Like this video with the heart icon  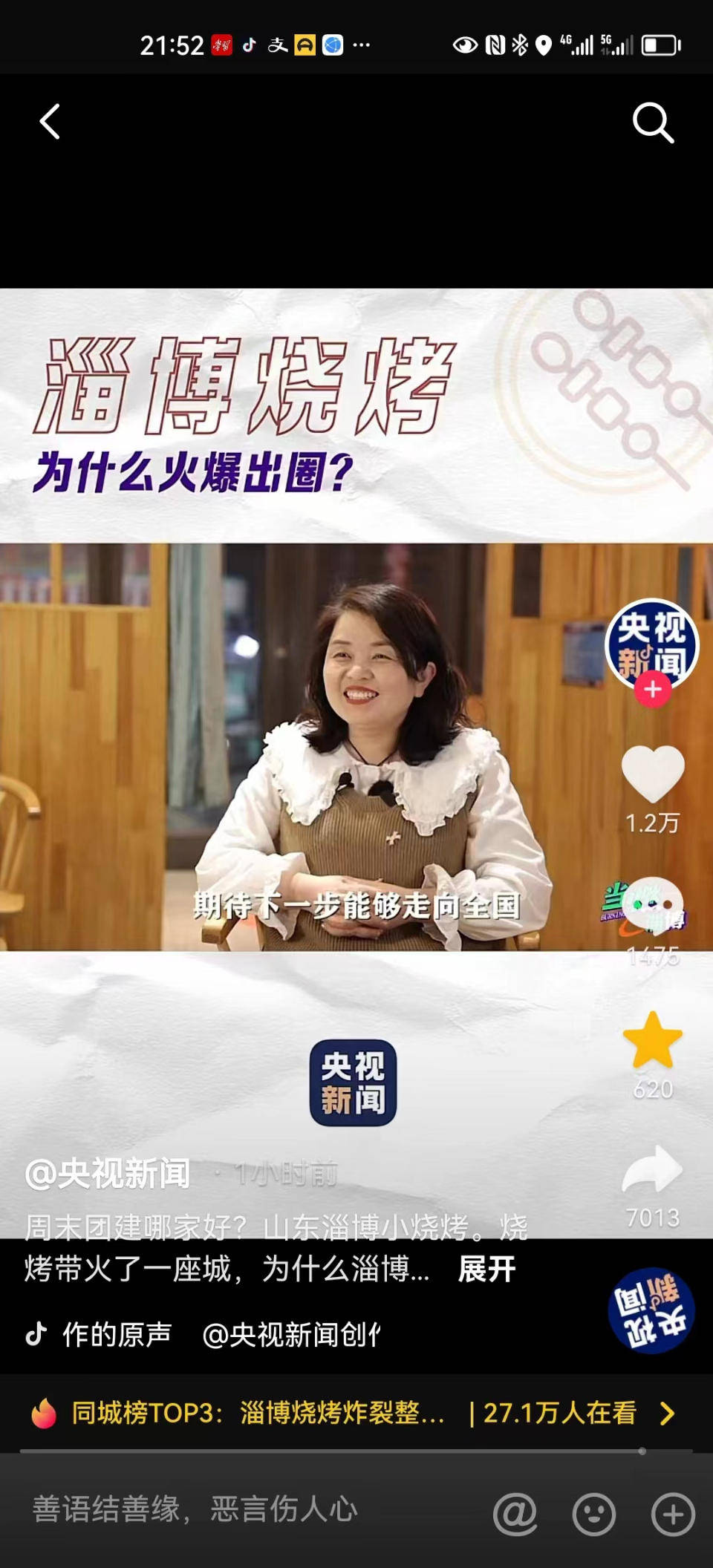653,774
